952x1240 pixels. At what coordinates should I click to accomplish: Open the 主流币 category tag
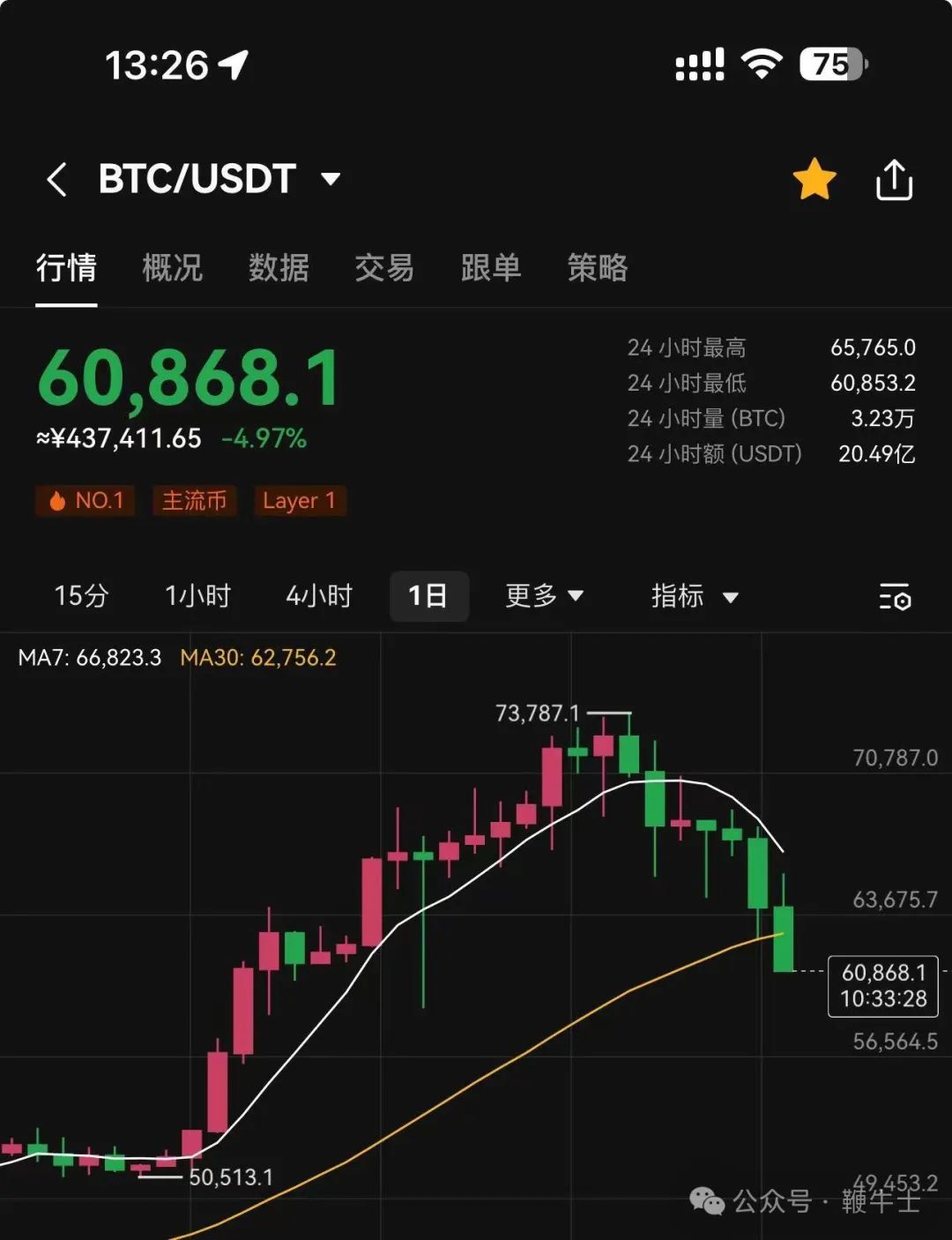pos(194,501)
